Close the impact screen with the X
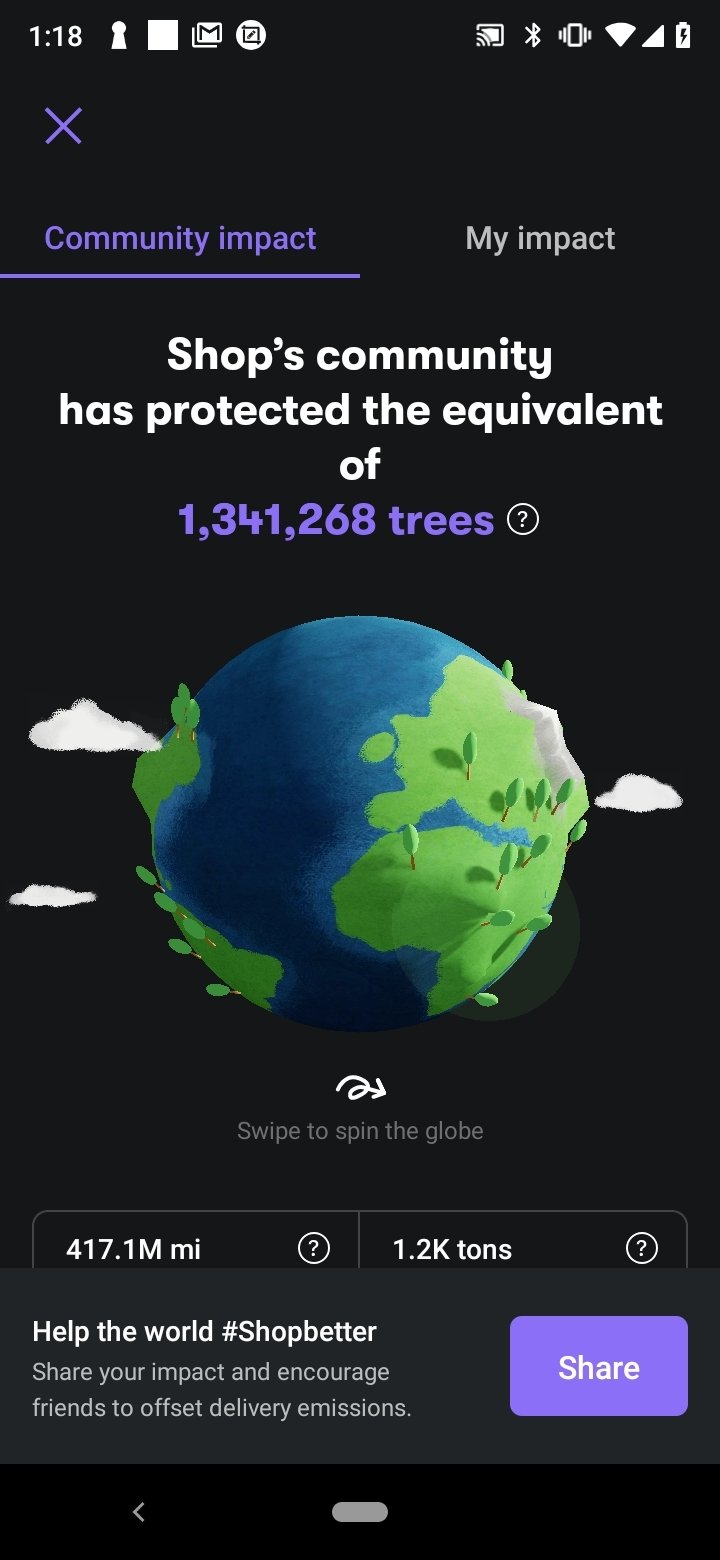Viewport: 720px width, 1560px height. click(x=63, y=126)
